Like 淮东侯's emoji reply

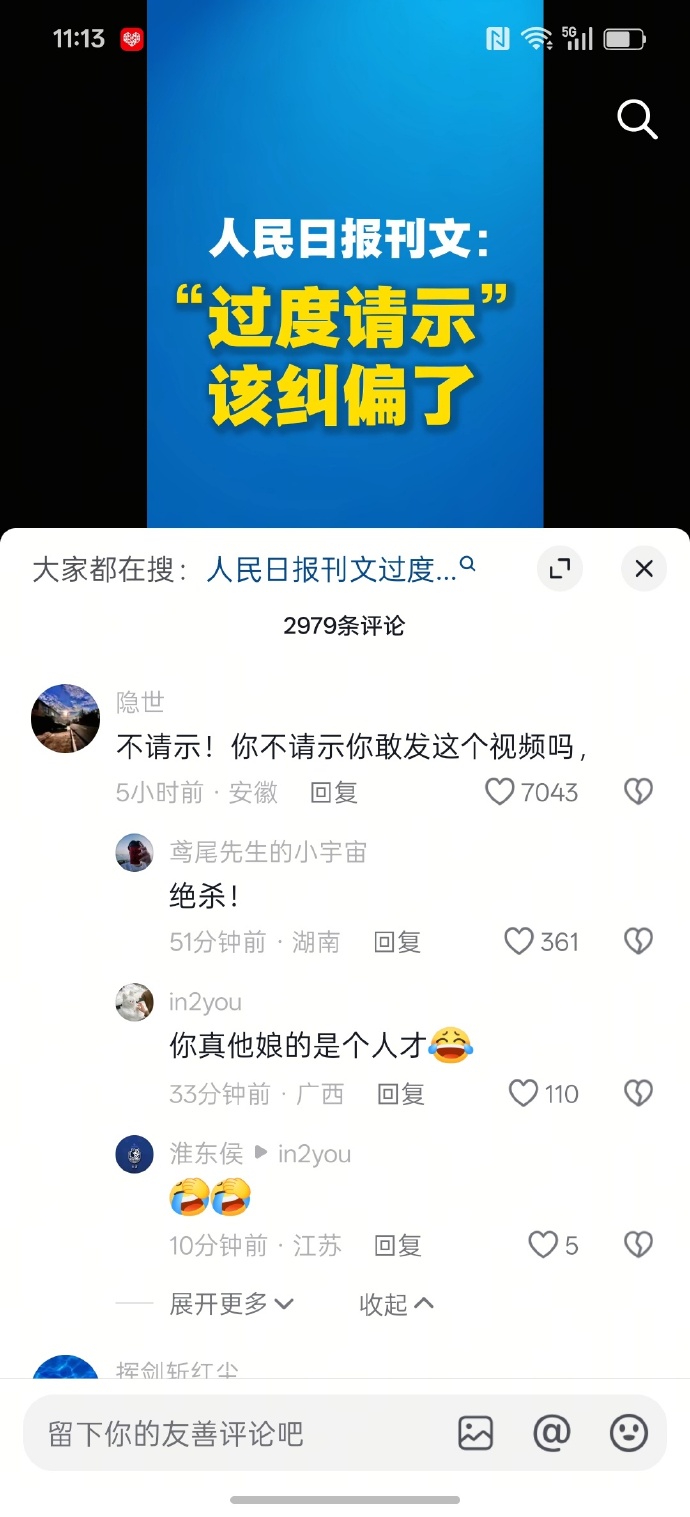[x=543, y=1245]
